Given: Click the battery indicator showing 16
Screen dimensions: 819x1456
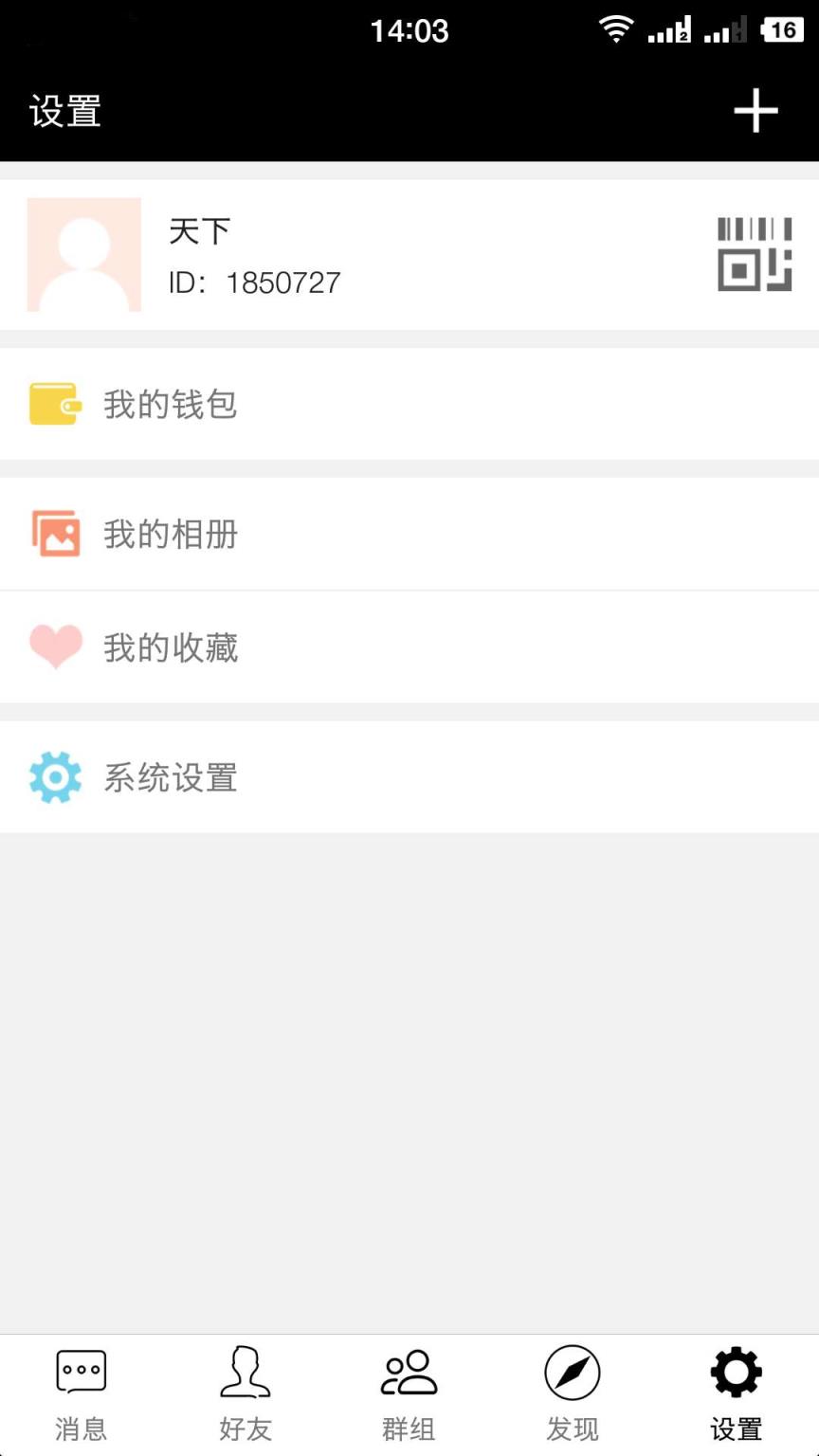Looking at the screenshot, I should (781, 27).
